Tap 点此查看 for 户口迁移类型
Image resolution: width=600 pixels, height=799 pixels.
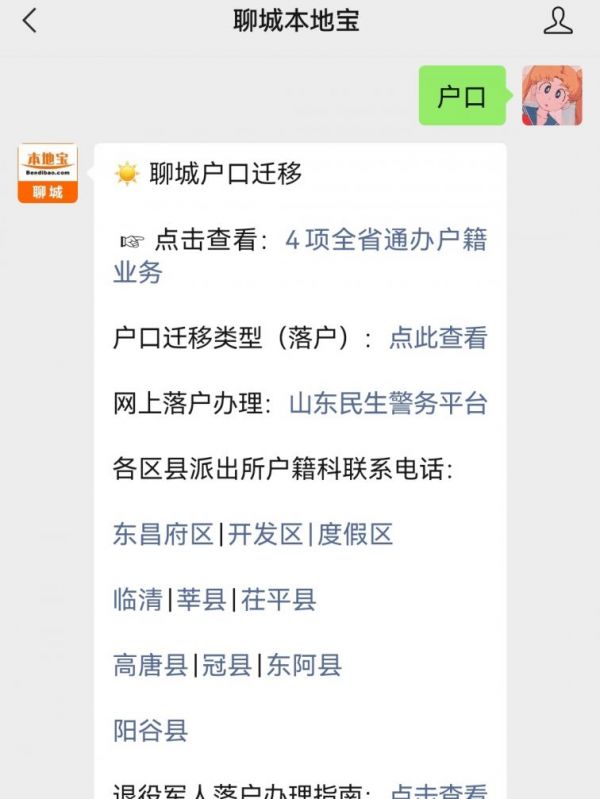tap(438, 338)
